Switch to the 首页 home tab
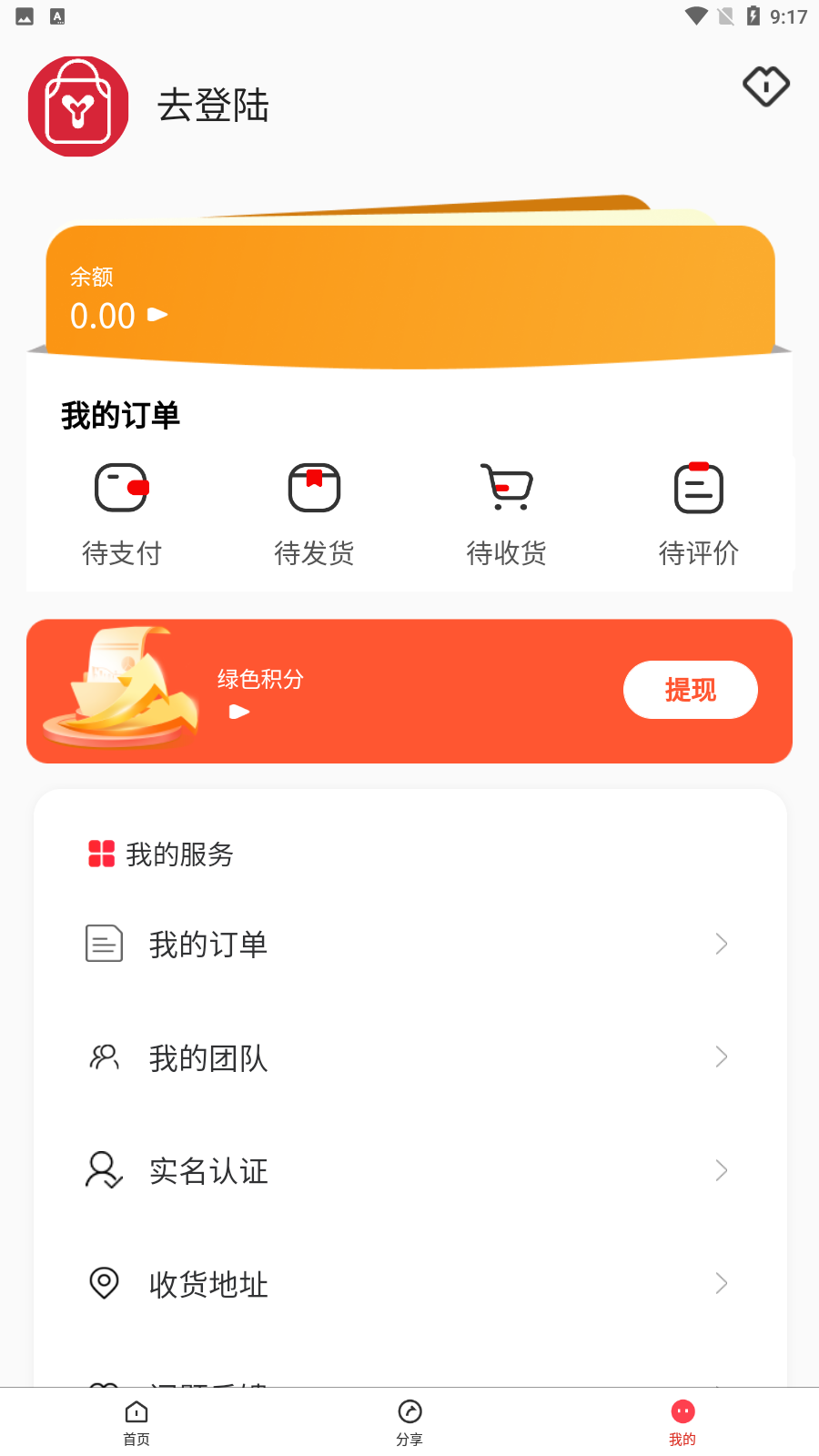 coord(136,1422)
